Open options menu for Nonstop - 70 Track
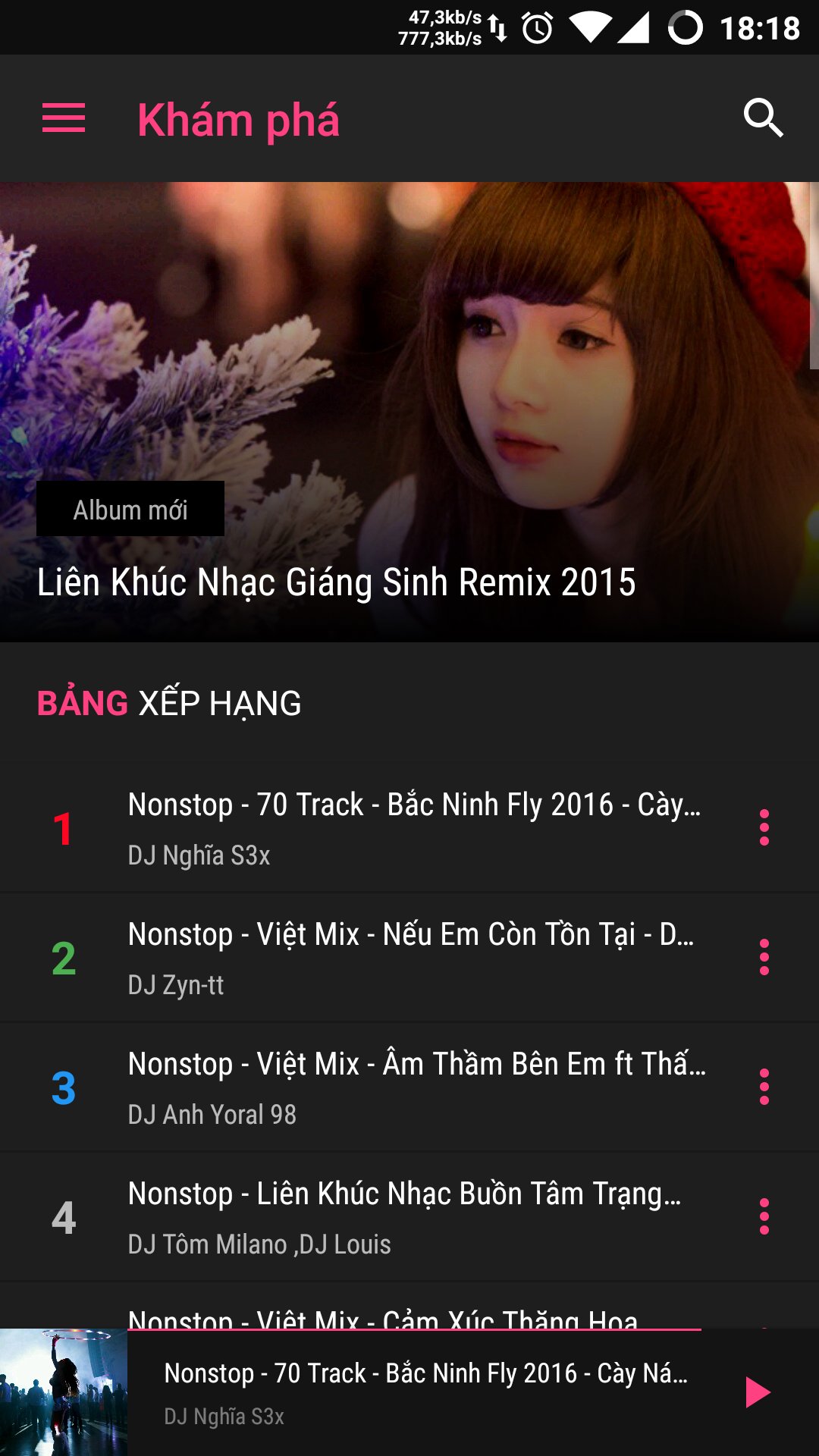Viewport: 819px width, 1456px height. (x=764, y=828)
